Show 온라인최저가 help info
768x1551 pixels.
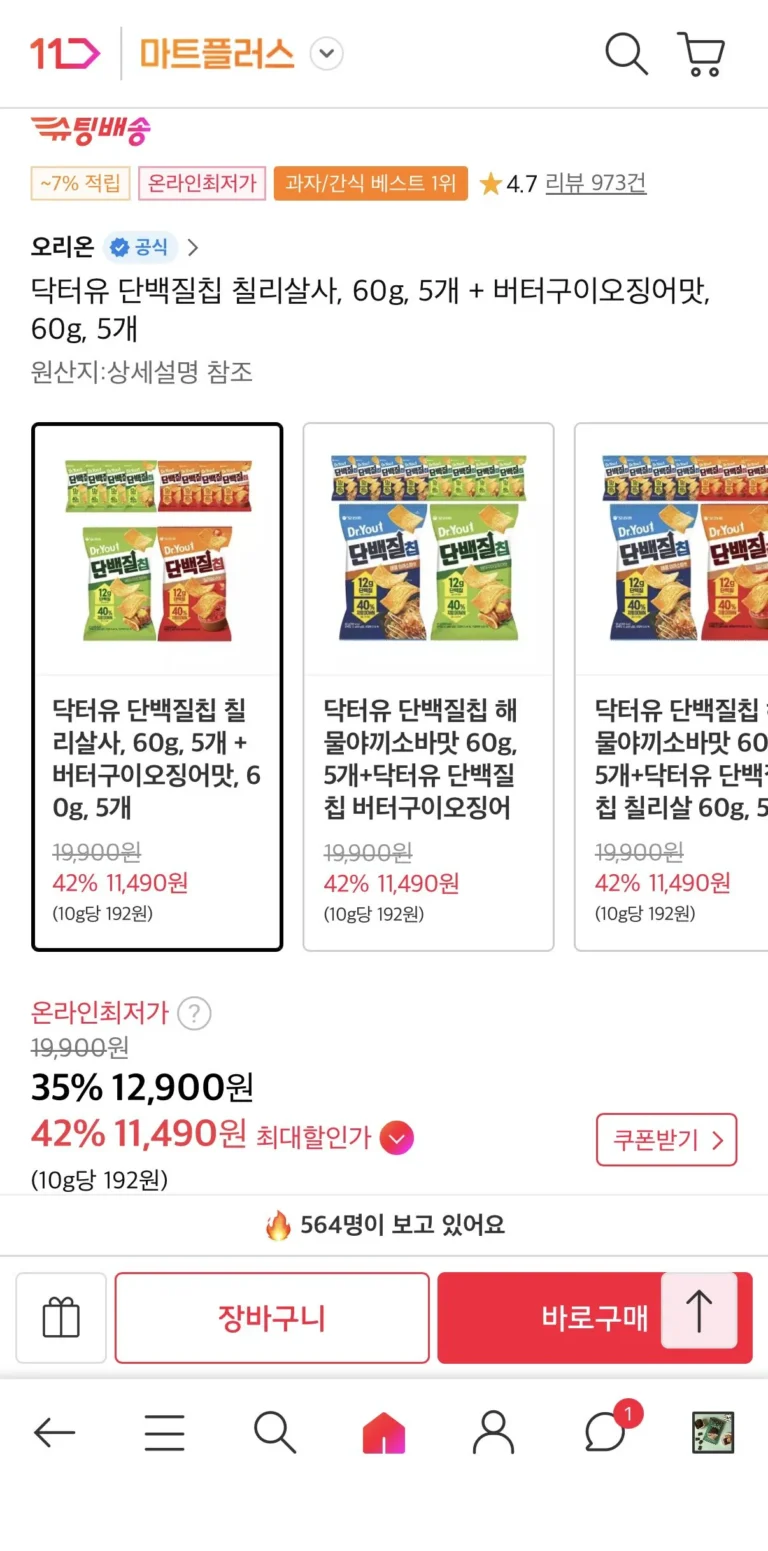pyautogui.click(x=194, y=1013)
